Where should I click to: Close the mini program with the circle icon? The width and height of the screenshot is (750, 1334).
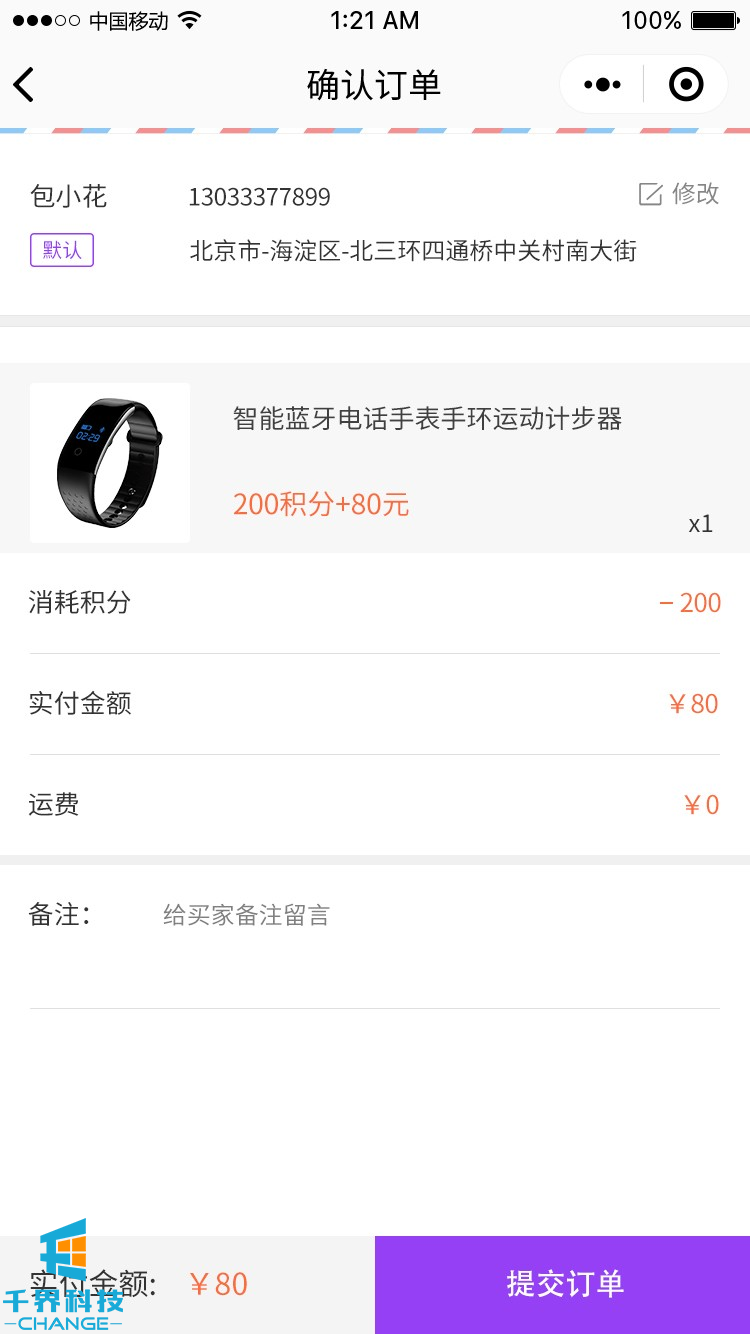click(x=686, y=85)
